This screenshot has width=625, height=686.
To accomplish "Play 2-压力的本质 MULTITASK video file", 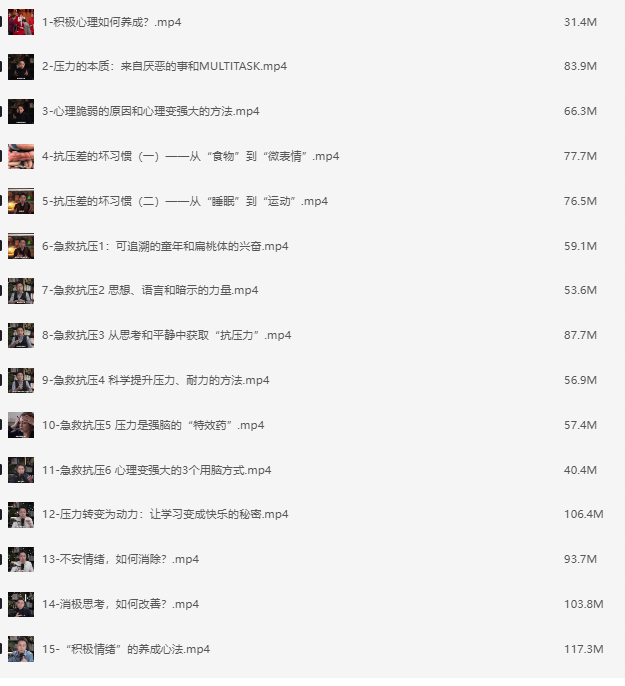I will point(165,66).
